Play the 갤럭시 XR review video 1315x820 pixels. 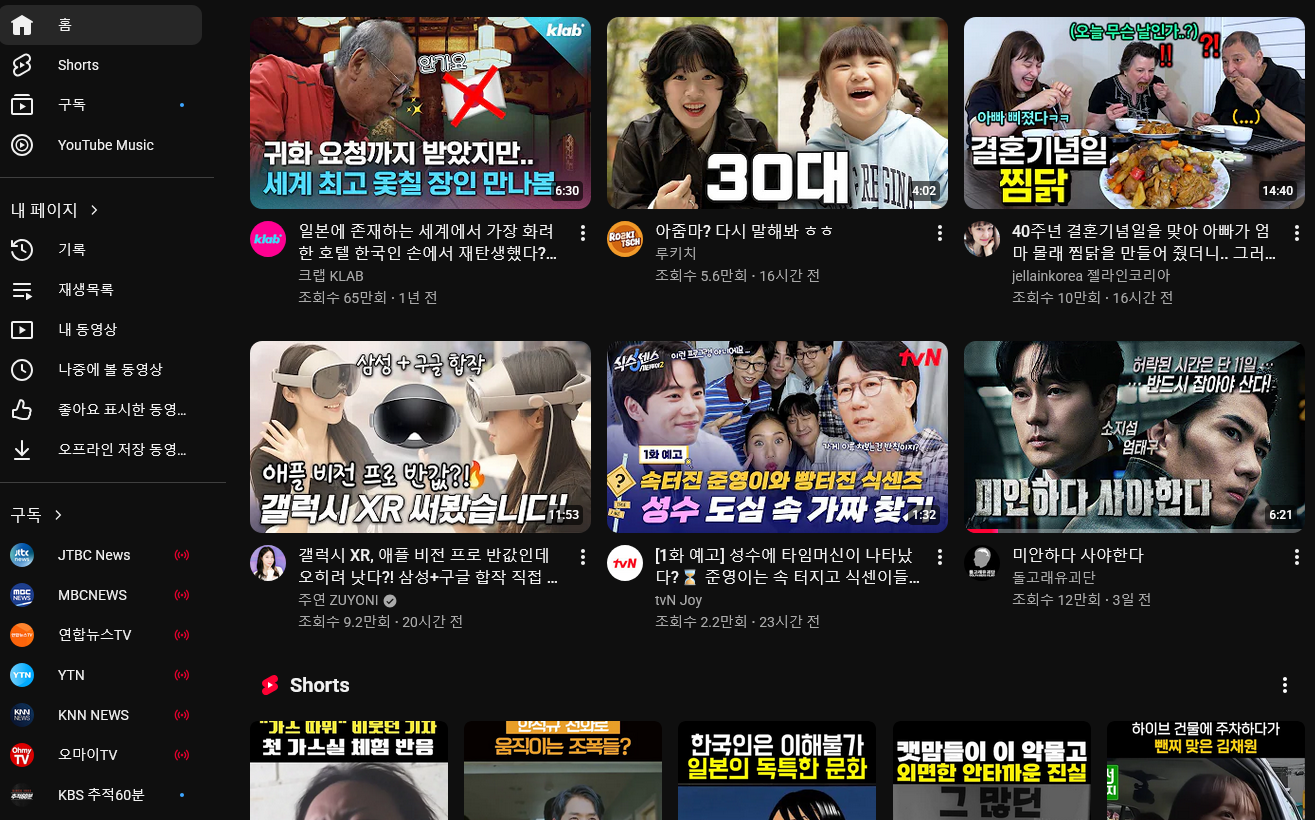click(x=420, y=437)
